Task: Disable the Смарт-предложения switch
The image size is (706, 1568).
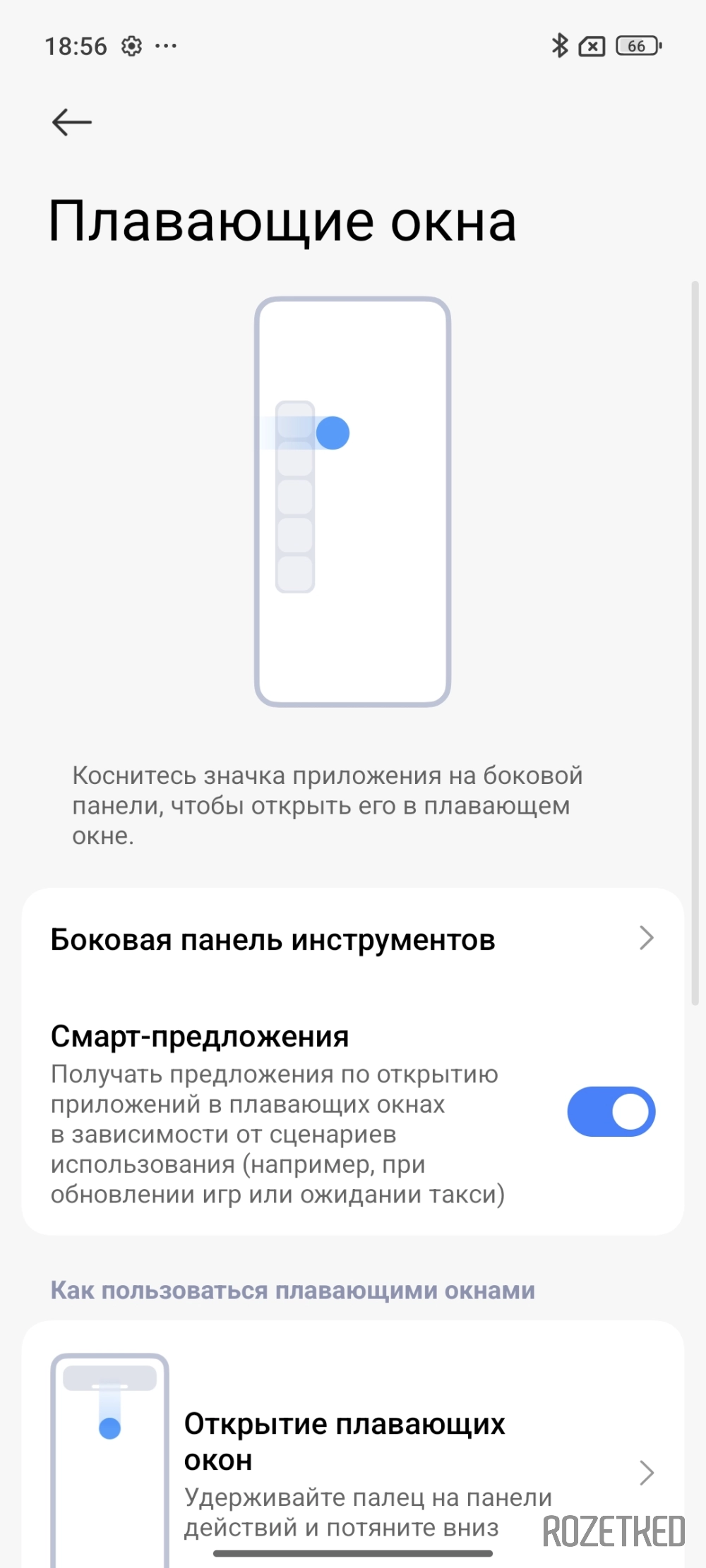Action: [611, 1111]
